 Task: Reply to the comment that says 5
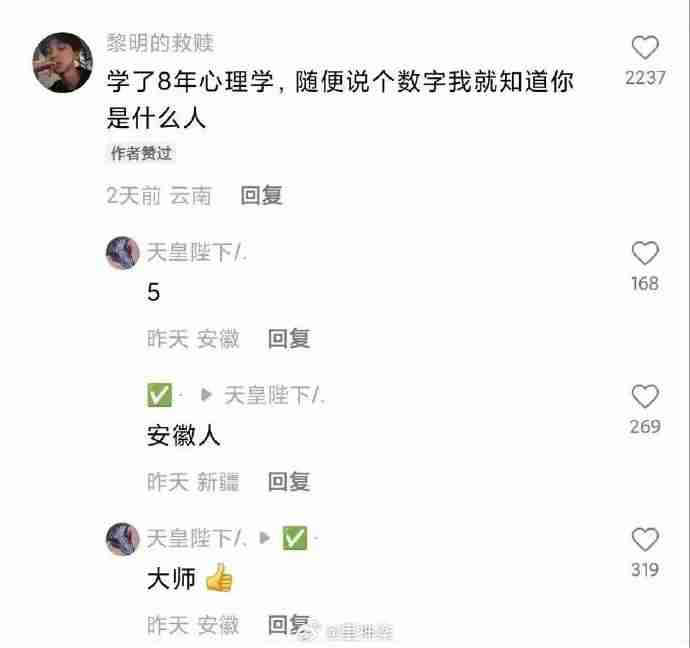click(x=289, y=339)
